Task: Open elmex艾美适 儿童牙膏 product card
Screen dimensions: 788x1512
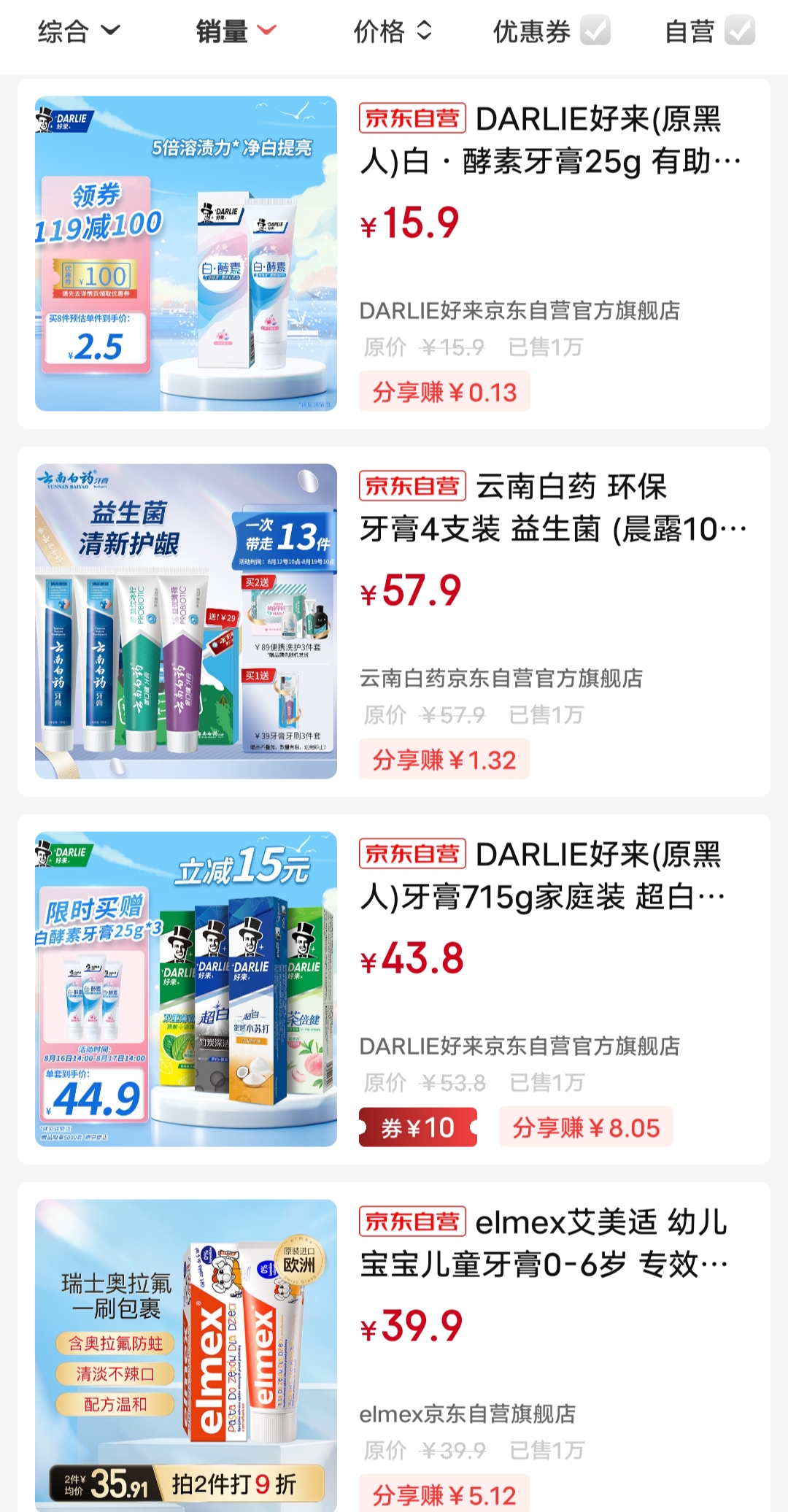Action: [550, 1243]
